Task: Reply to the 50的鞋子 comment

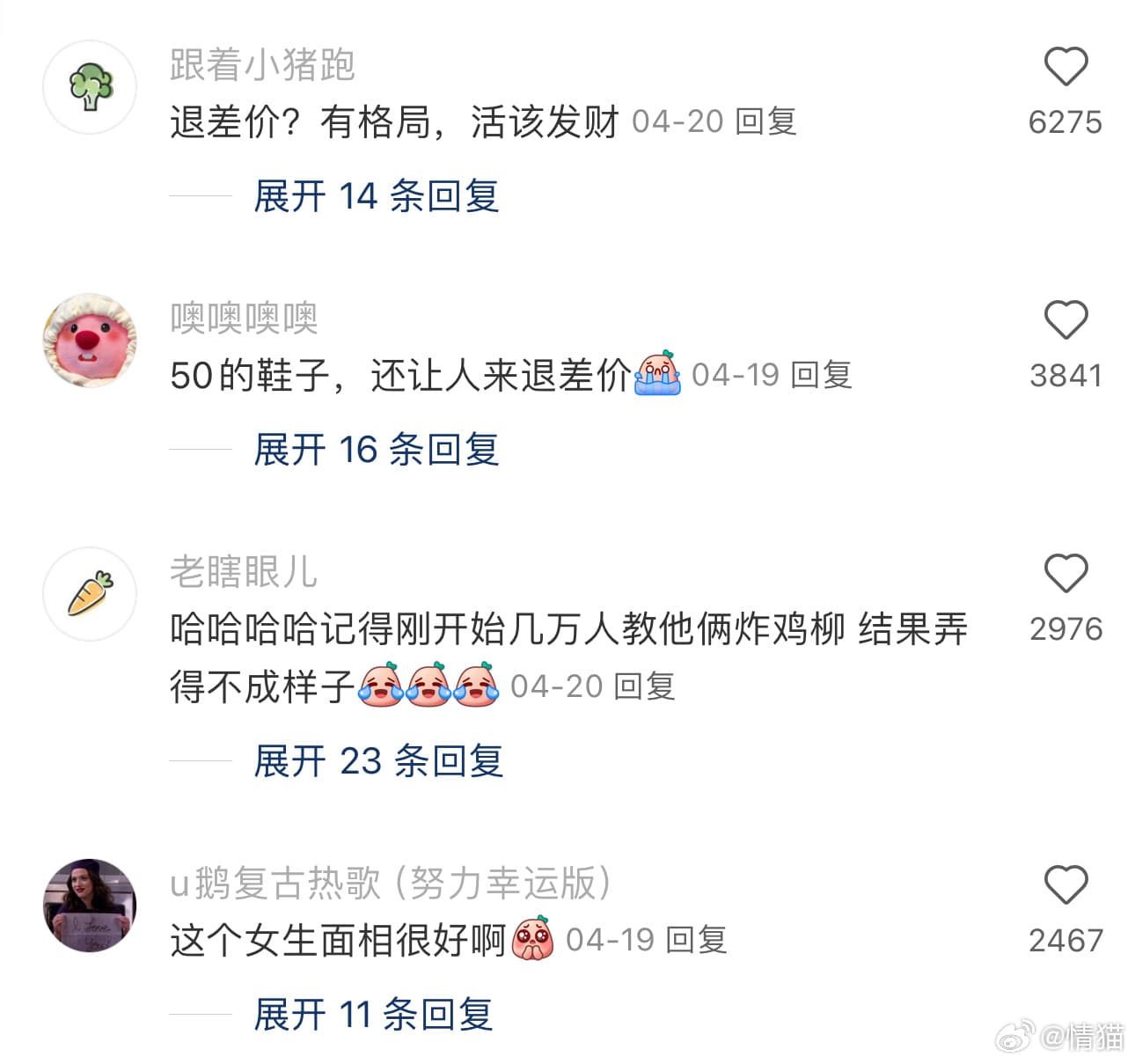Action: (822, 375)
